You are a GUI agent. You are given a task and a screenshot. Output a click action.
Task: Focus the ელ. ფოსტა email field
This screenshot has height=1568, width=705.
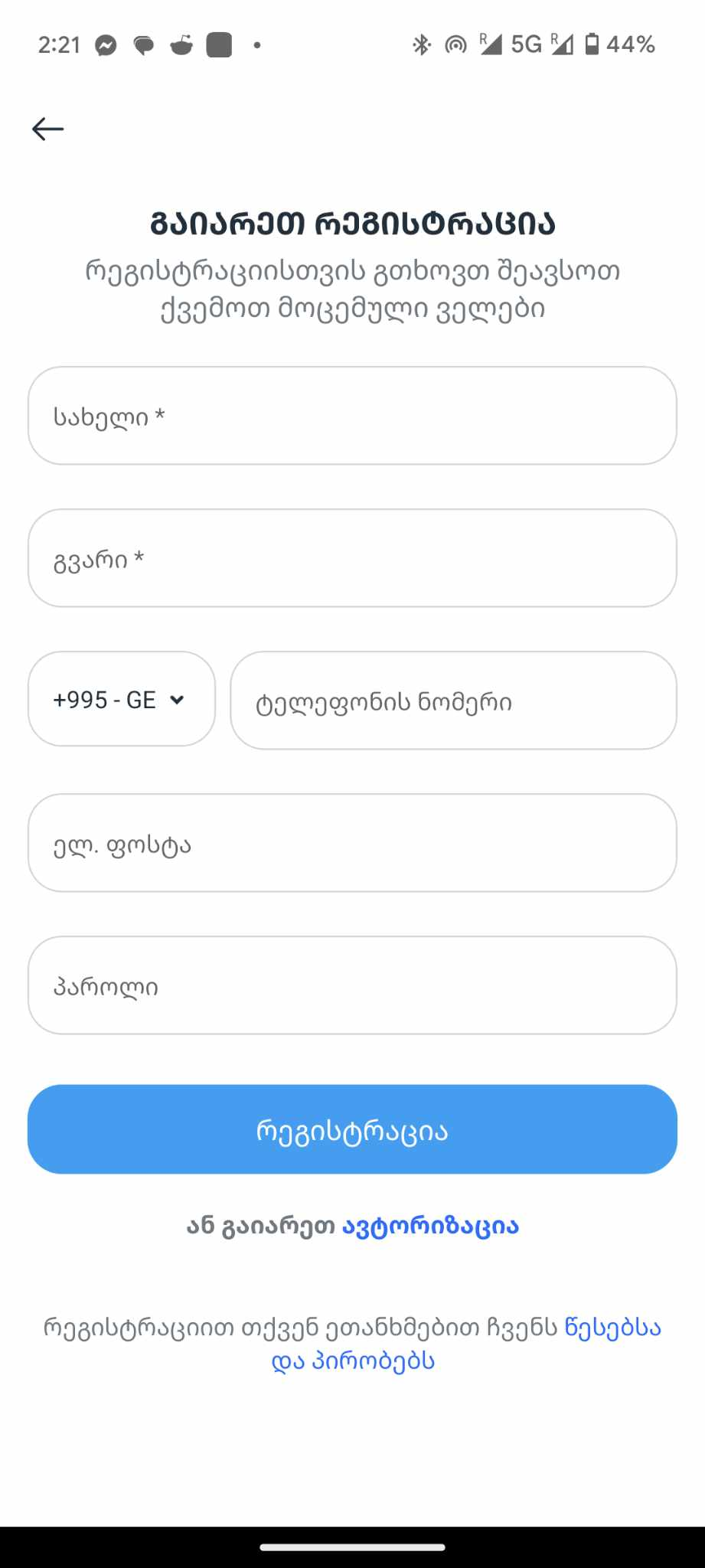(x=352, y=843)
